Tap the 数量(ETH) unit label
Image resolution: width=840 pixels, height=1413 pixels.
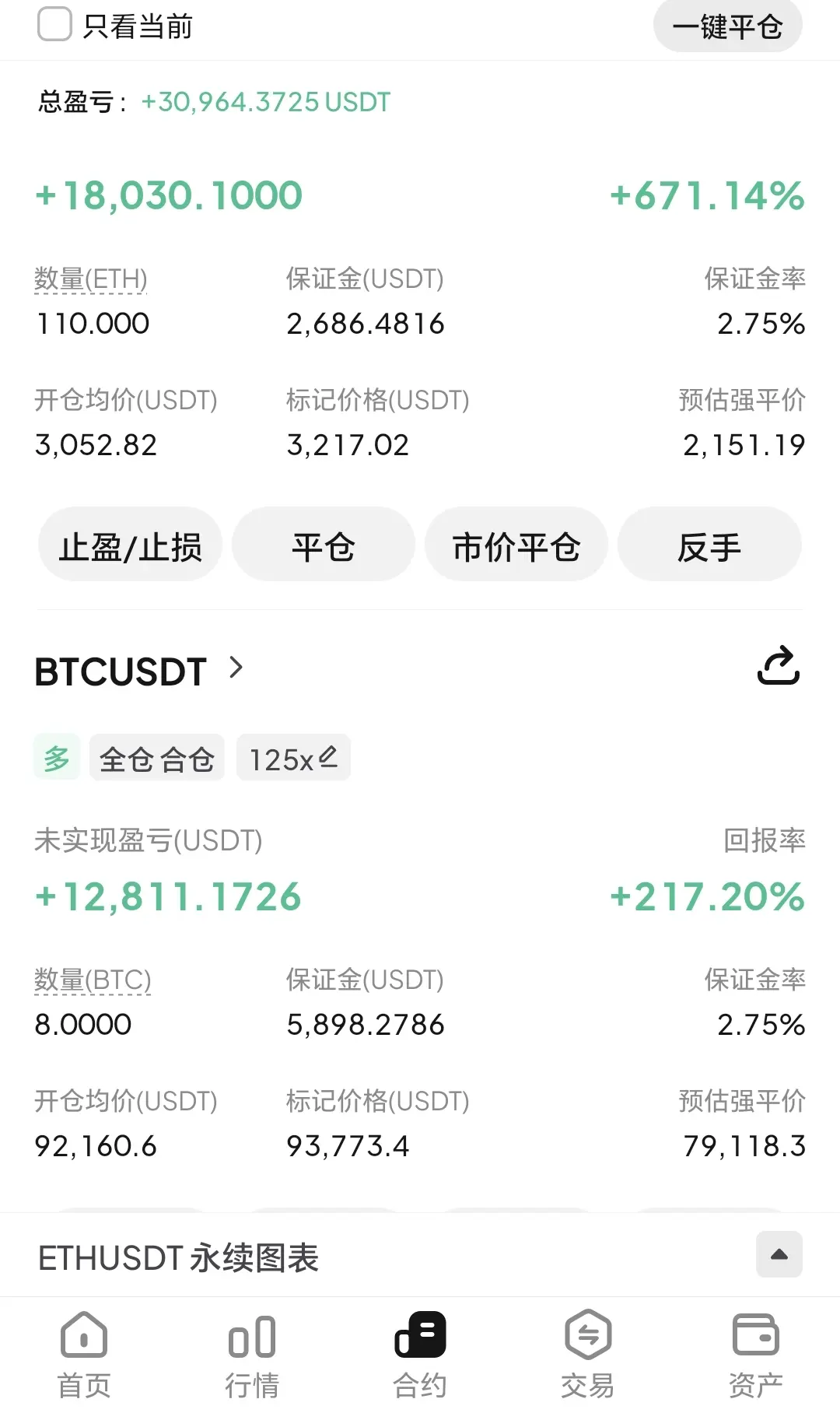pyautogui.click(x=91, y=279)
